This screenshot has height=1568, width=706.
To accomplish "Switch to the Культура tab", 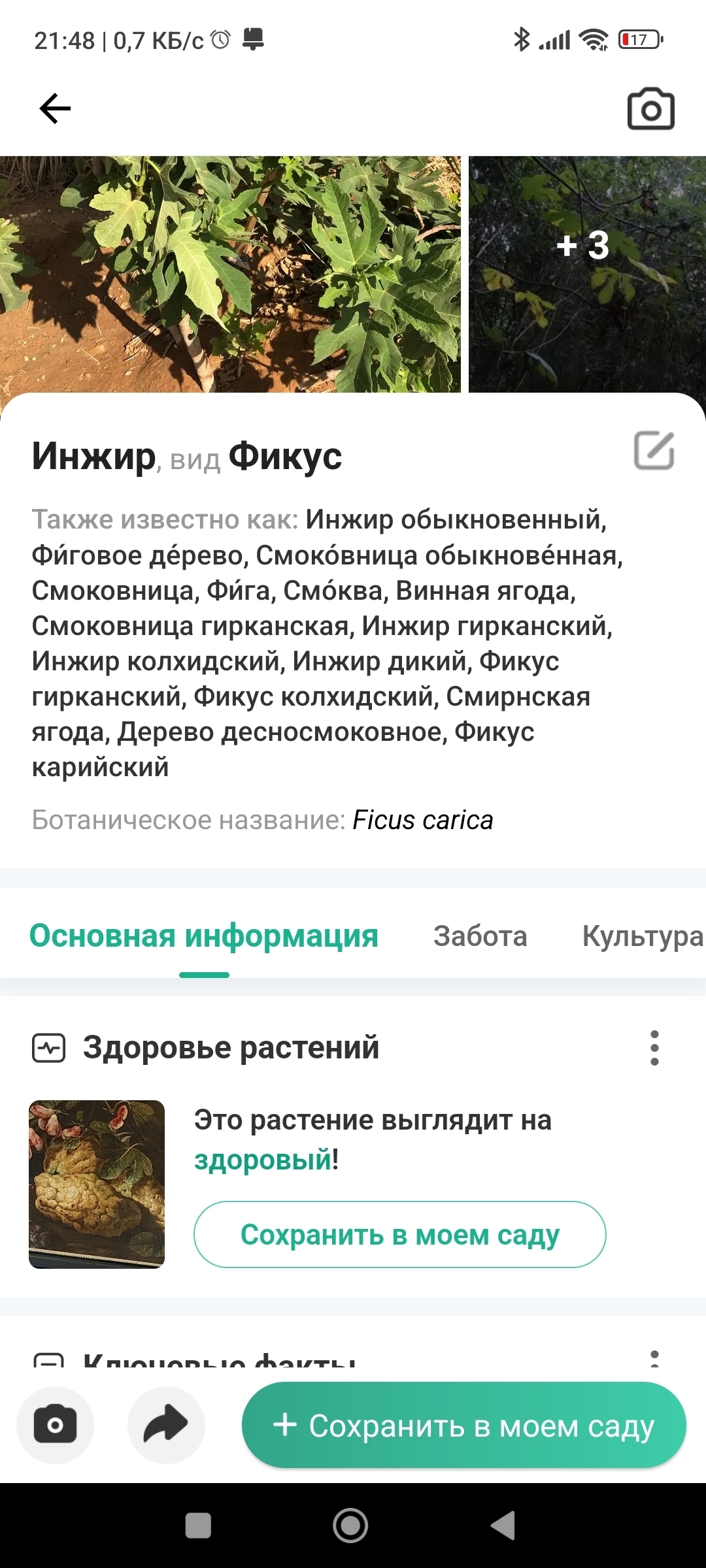I will pyautogui.click(x=643, y=936).
